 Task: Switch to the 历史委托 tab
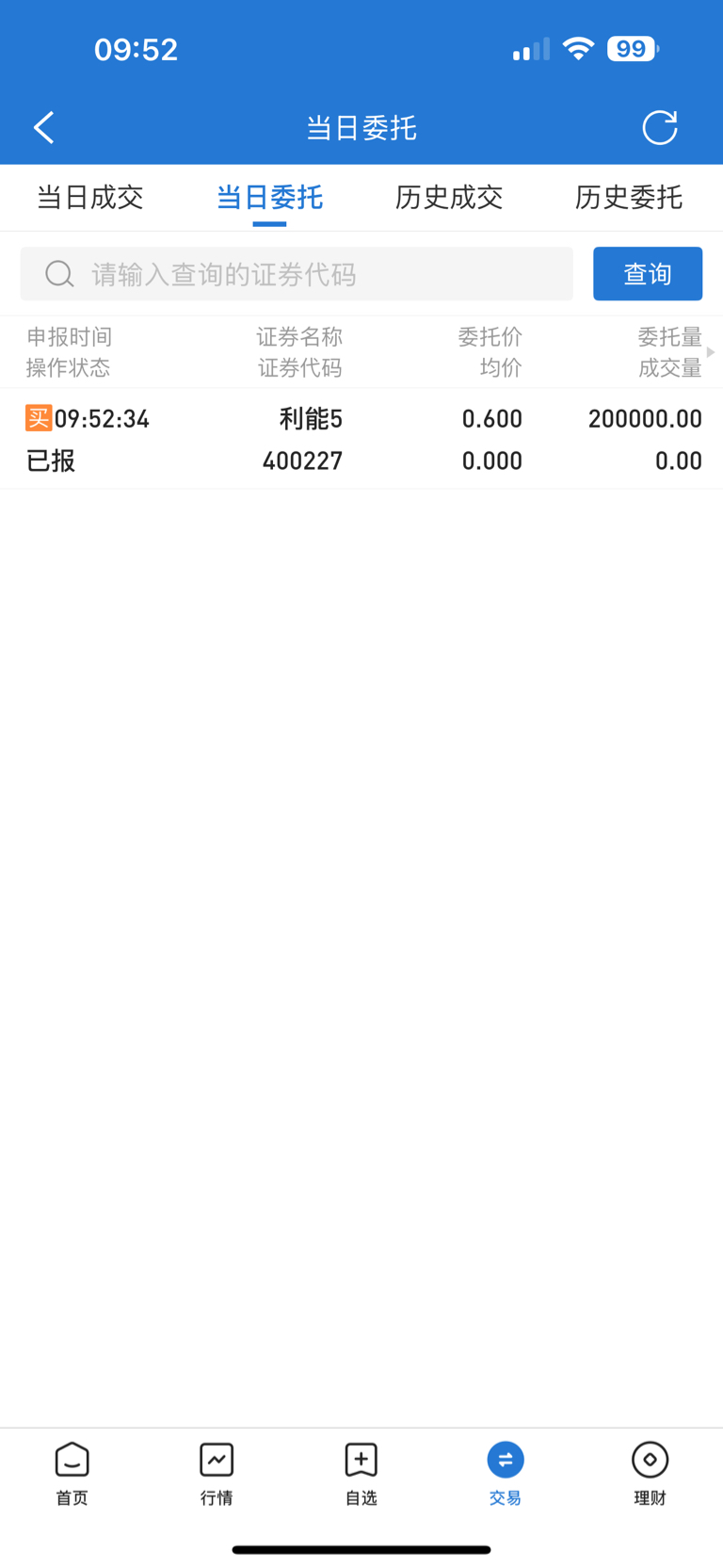pyautogui.click(x=629, y=198)
